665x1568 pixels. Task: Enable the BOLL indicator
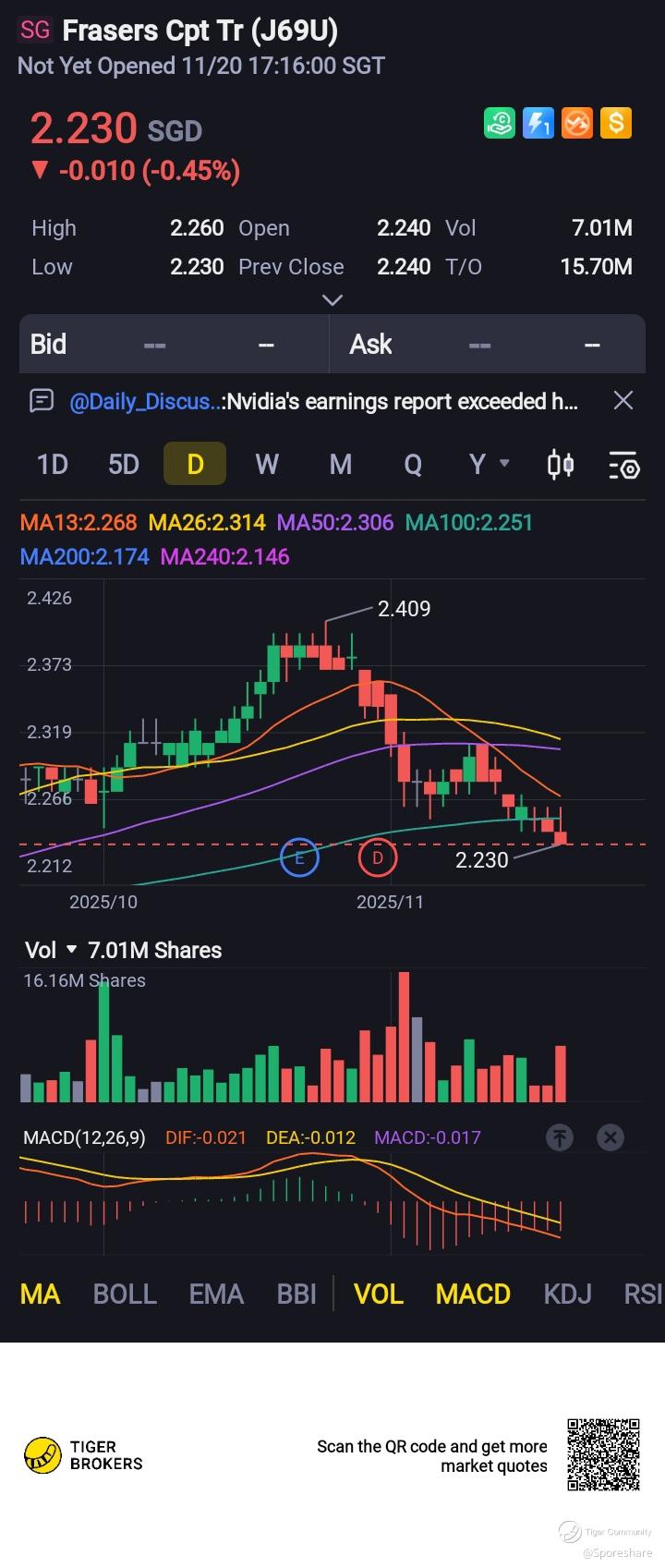pos(125,1294)
